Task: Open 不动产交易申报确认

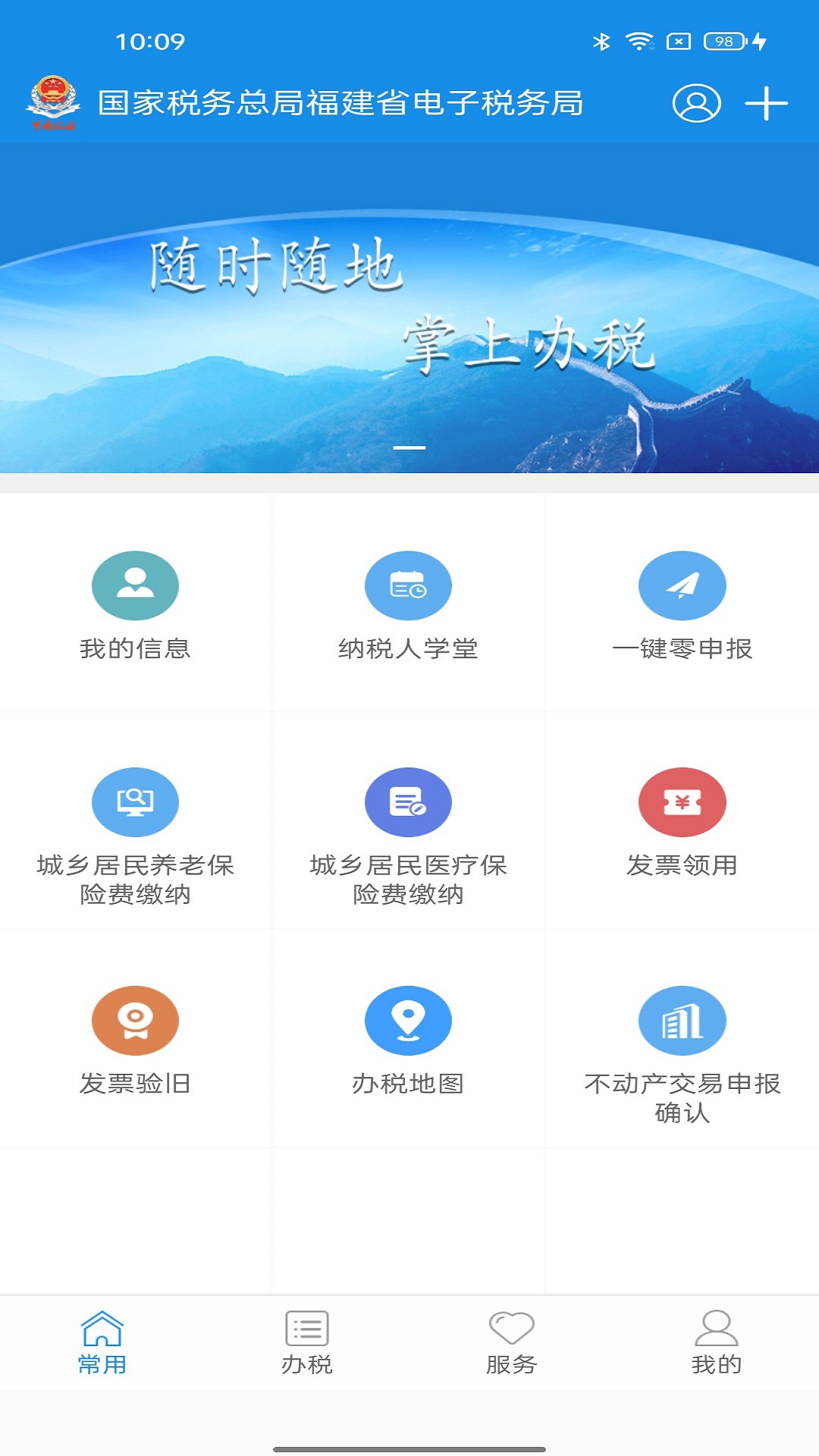Action: pyautogui.click(x=682, y=1050)
